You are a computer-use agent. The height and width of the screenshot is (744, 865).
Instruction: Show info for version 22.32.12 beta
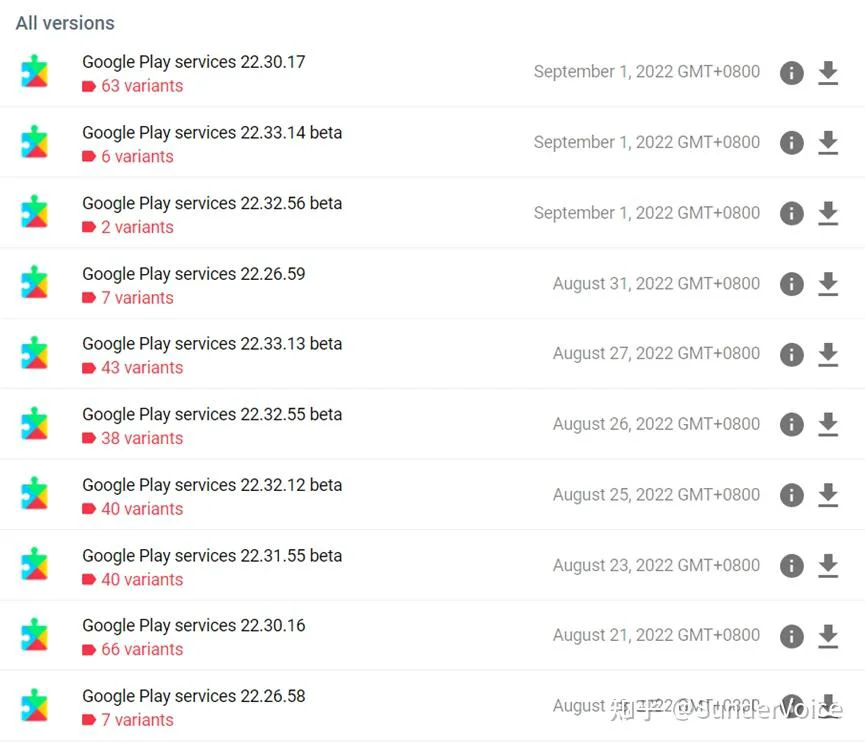(791, 495)
